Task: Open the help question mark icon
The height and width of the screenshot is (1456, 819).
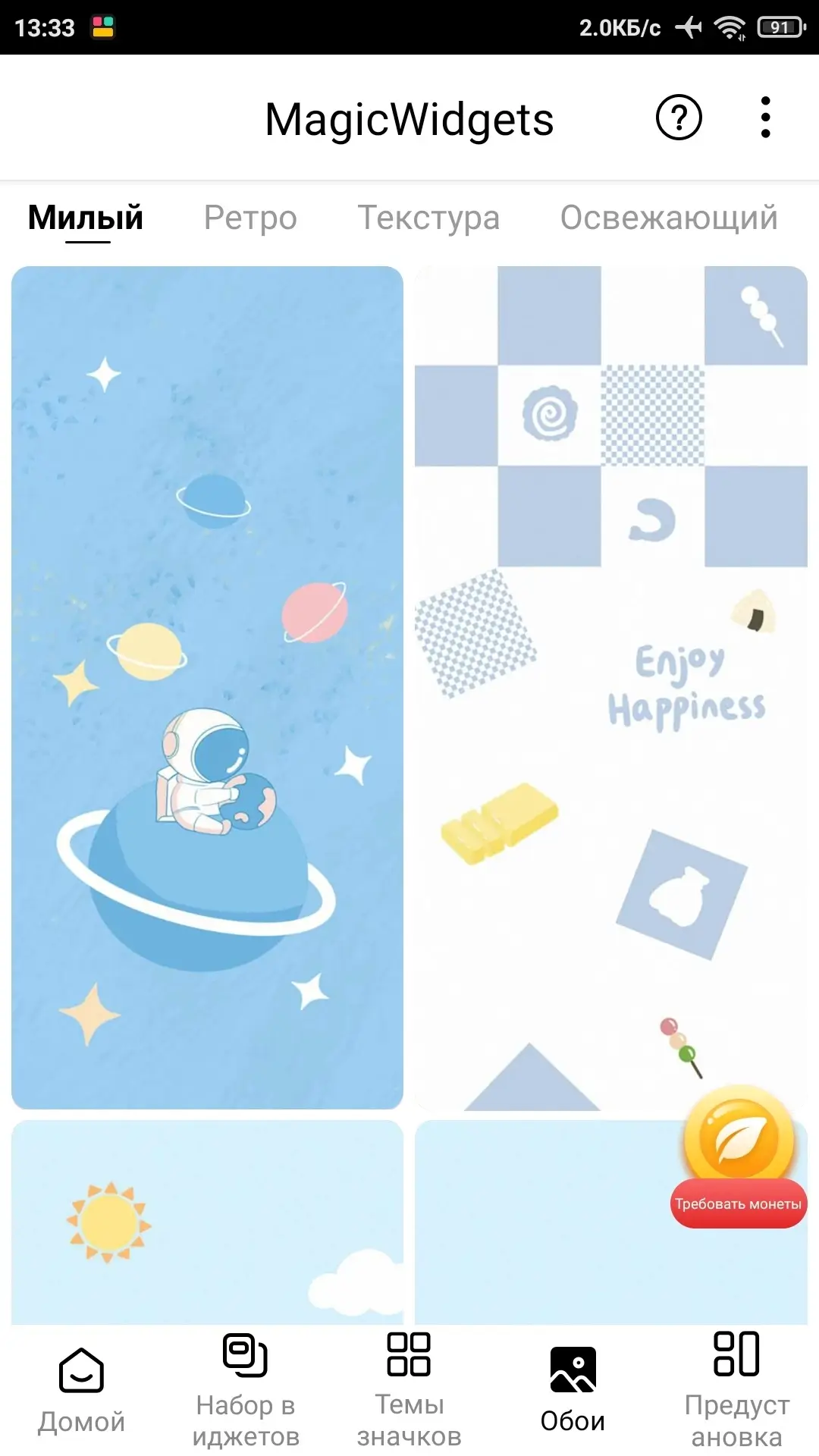Action: tap(678, 118)
